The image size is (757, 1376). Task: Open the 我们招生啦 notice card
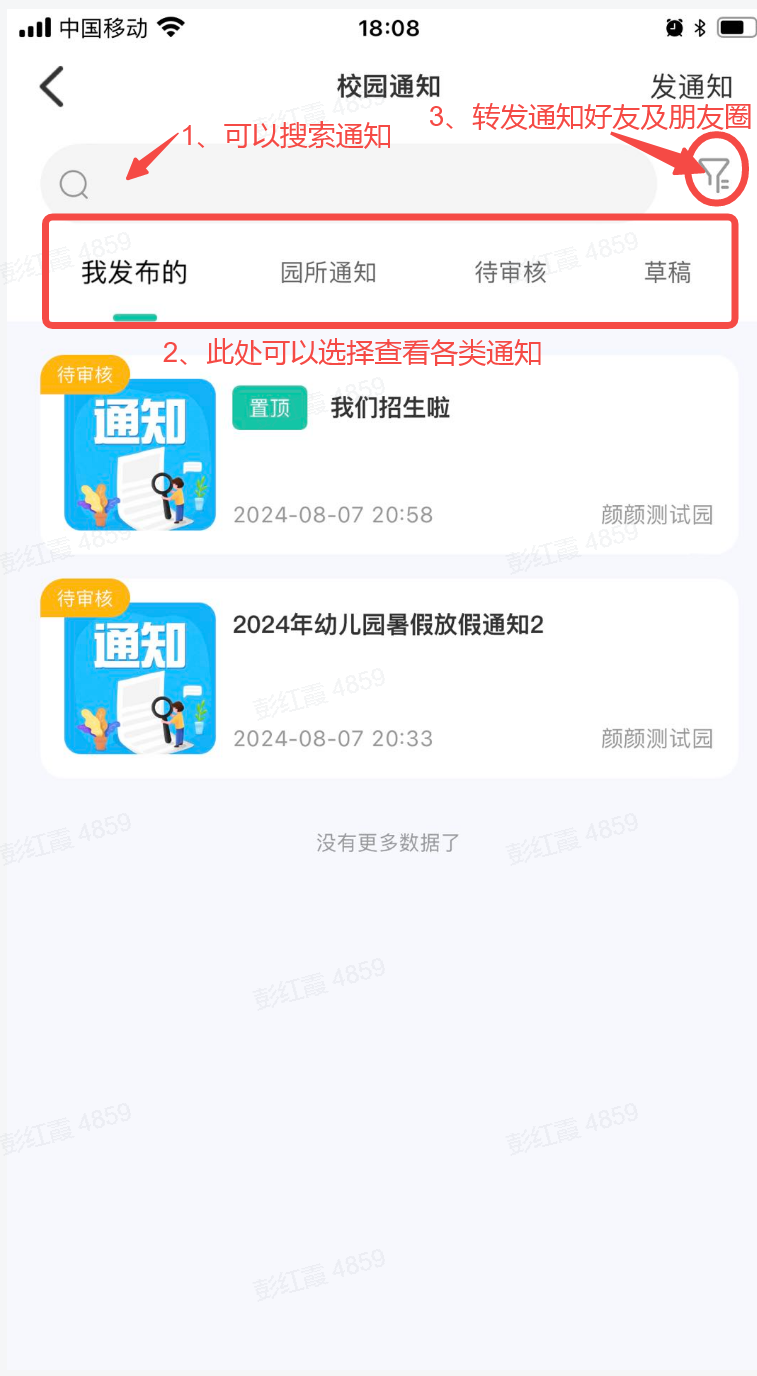(x=389, y=455)
